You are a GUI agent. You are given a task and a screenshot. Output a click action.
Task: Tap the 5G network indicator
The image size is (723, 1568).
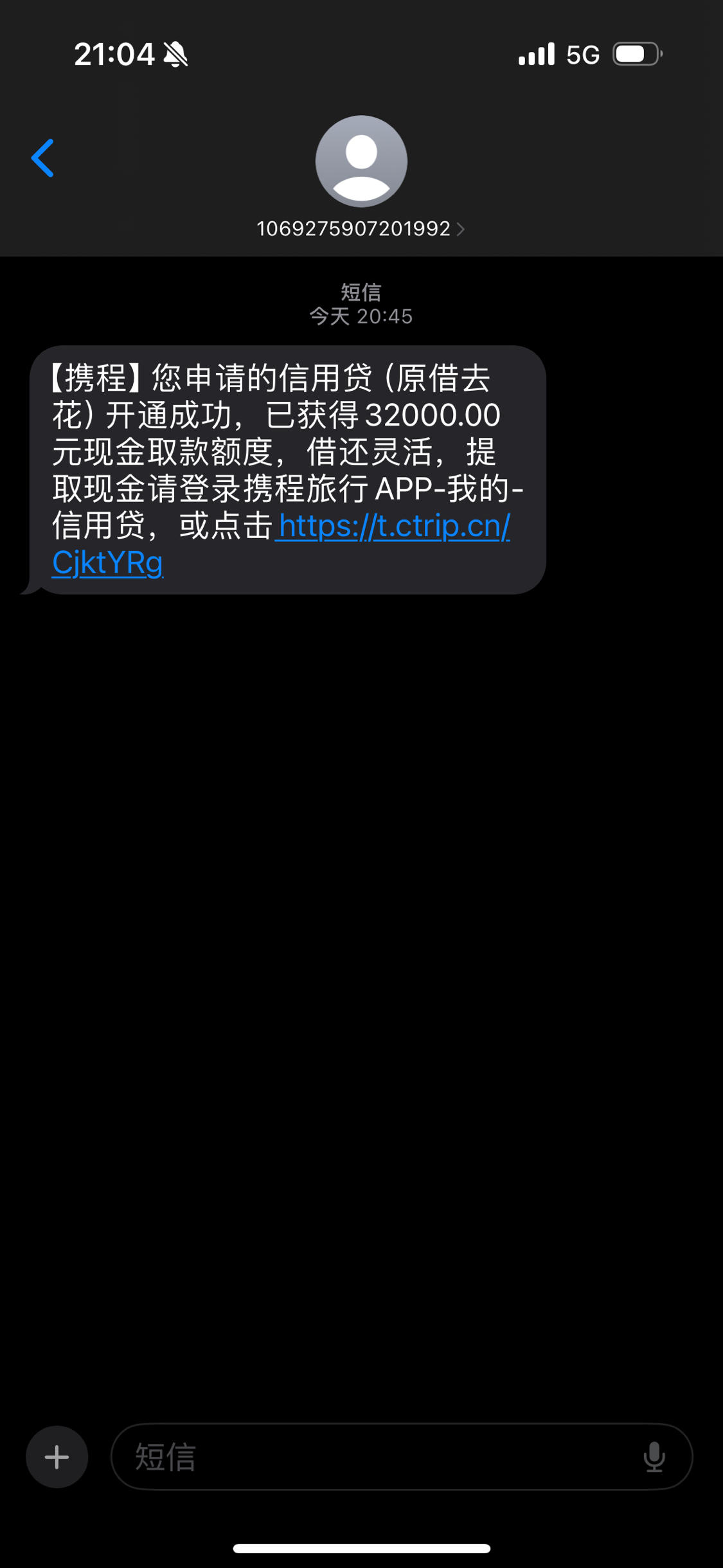pyautogui.click(x=582, y=53)
